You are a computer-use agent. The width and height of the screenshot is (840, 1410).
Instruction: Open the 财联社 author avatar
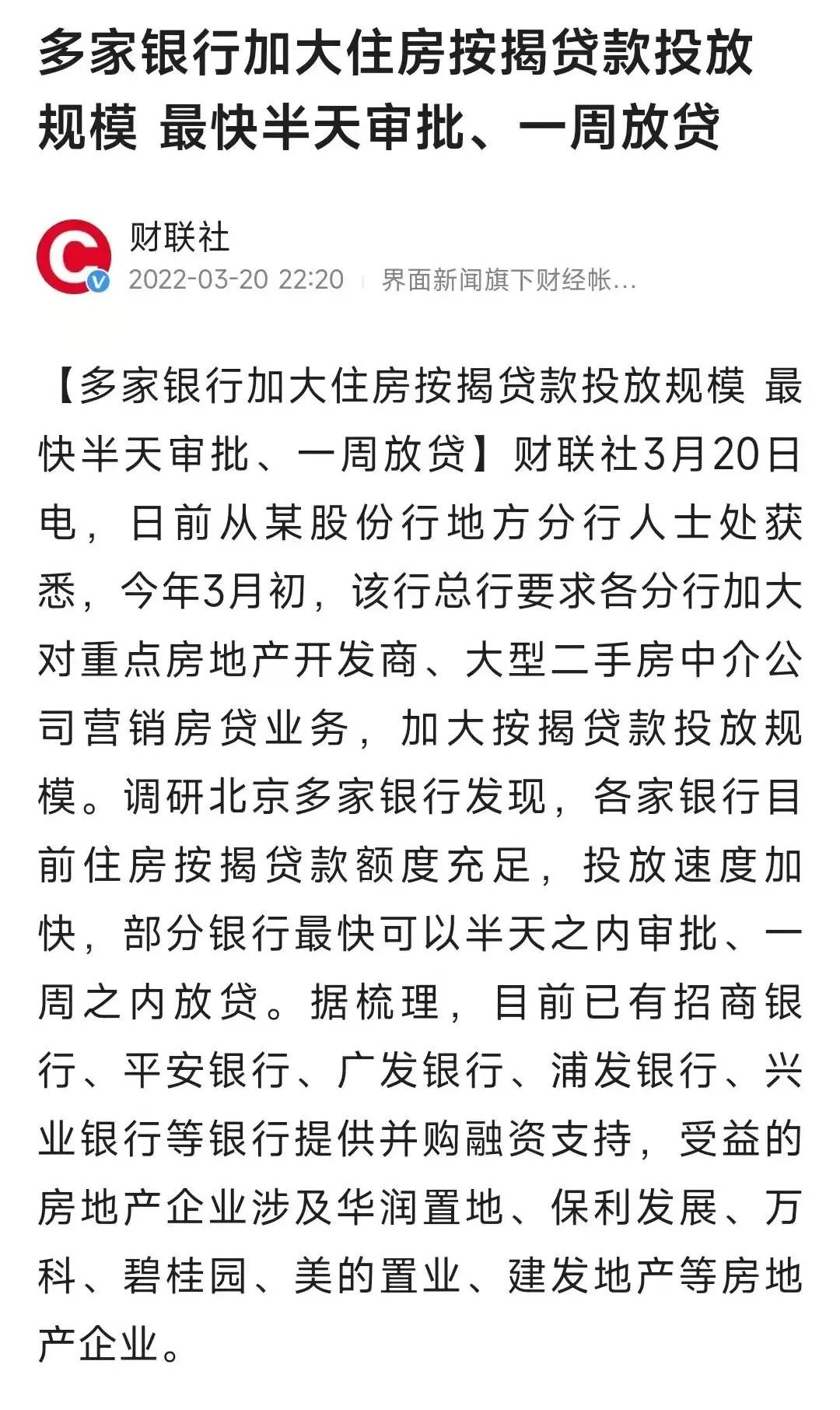73,256
